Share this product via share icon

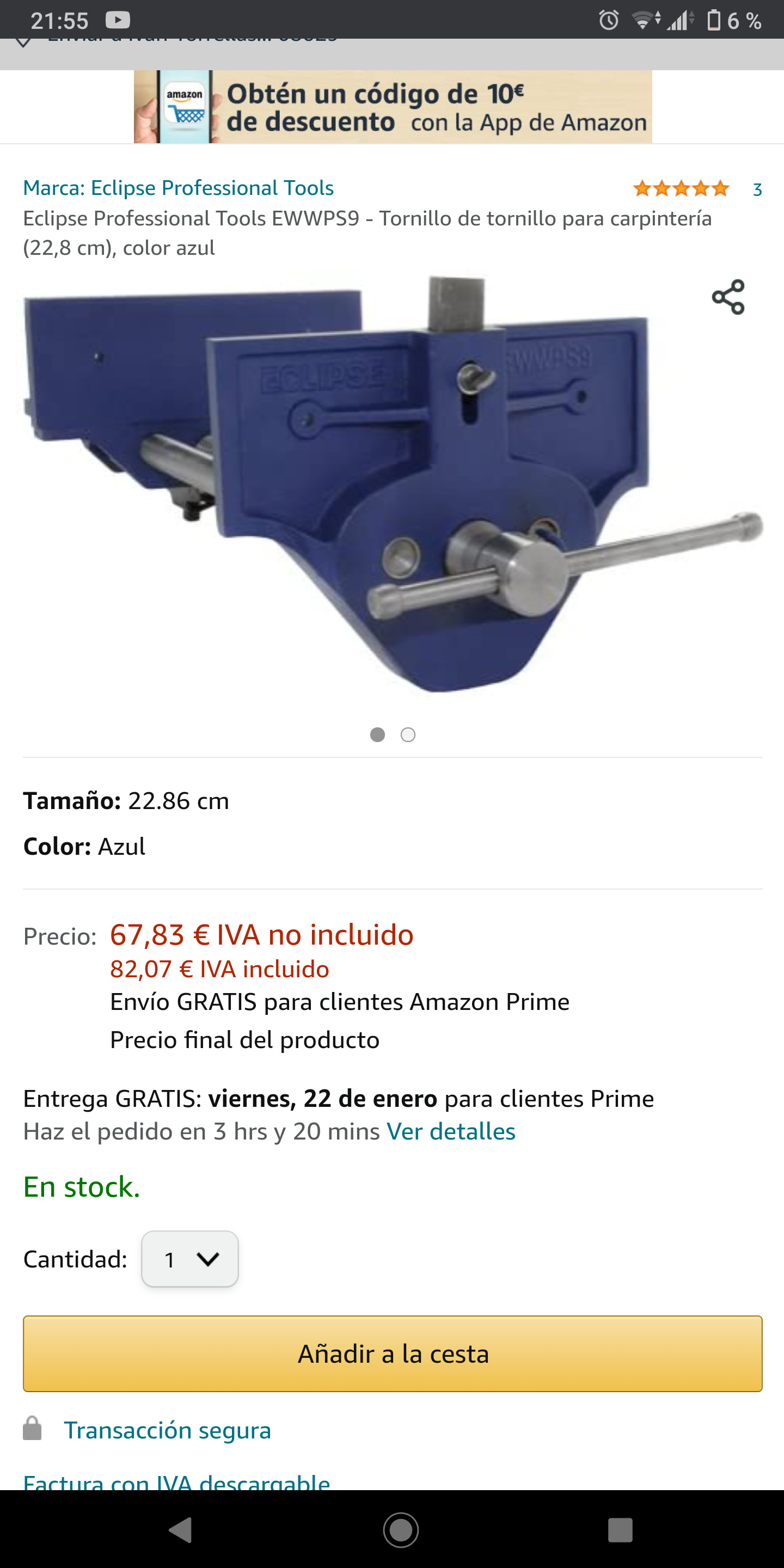(728, 297)
